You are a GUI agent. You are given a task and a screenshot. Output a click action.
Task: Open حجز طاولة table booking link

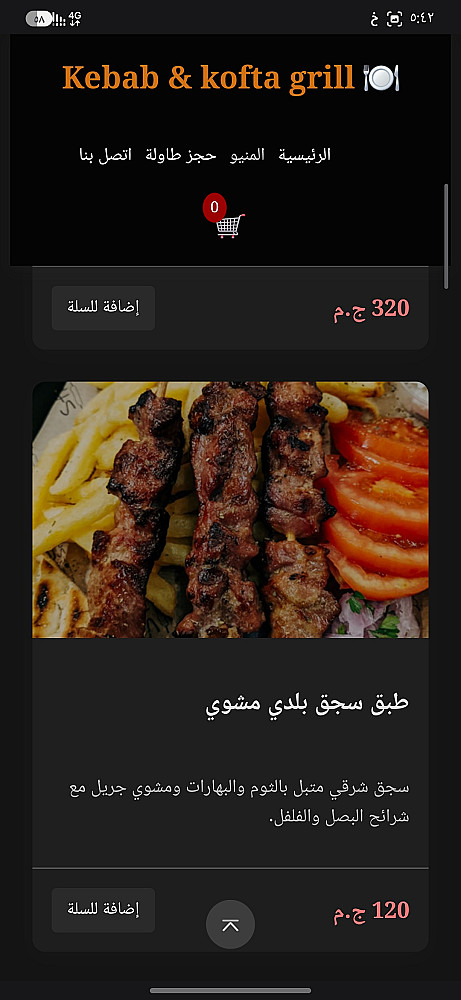coord(181,155)
